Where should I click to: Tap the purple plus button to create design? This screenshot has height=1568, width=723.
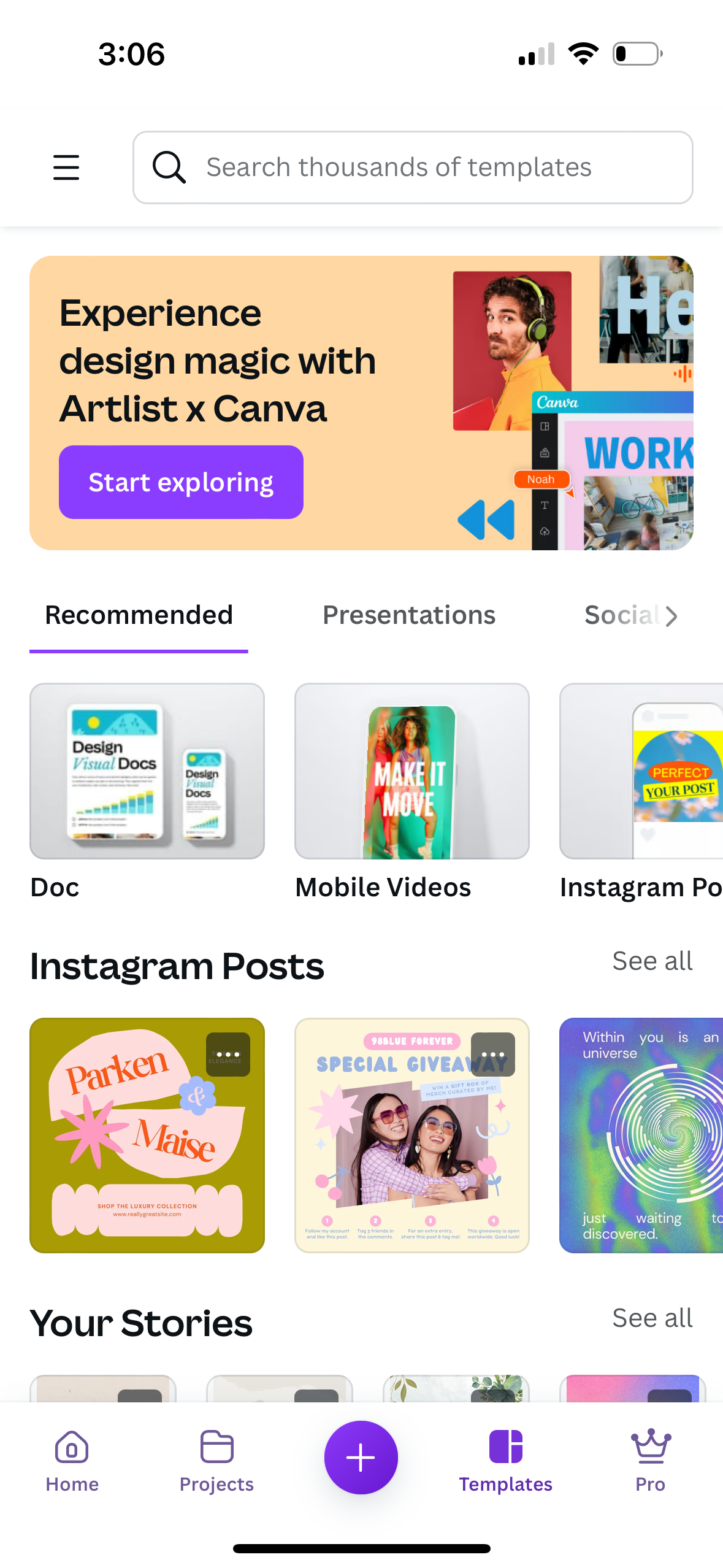(361, 1457)
